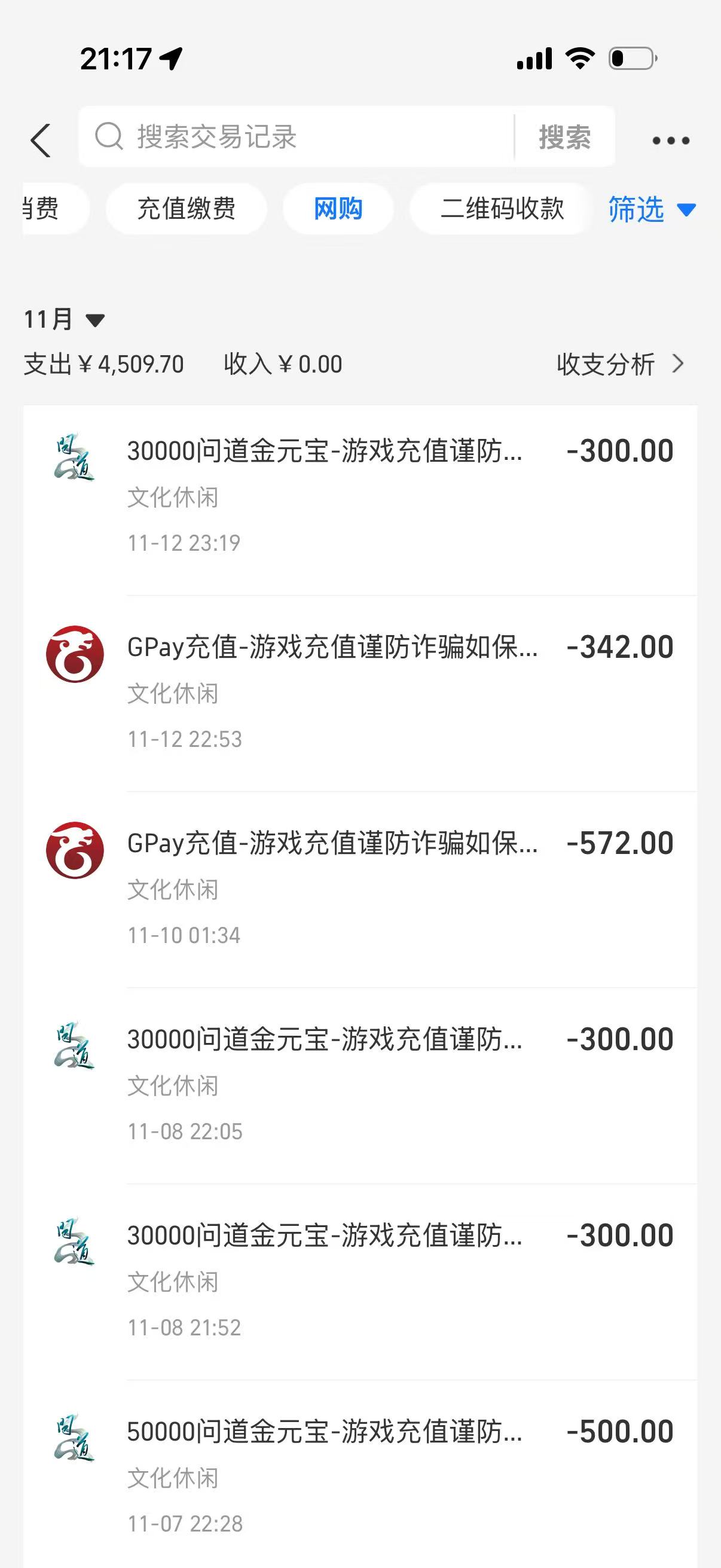
Task: Tap the 搜索 button
Action: coord(564,137)
